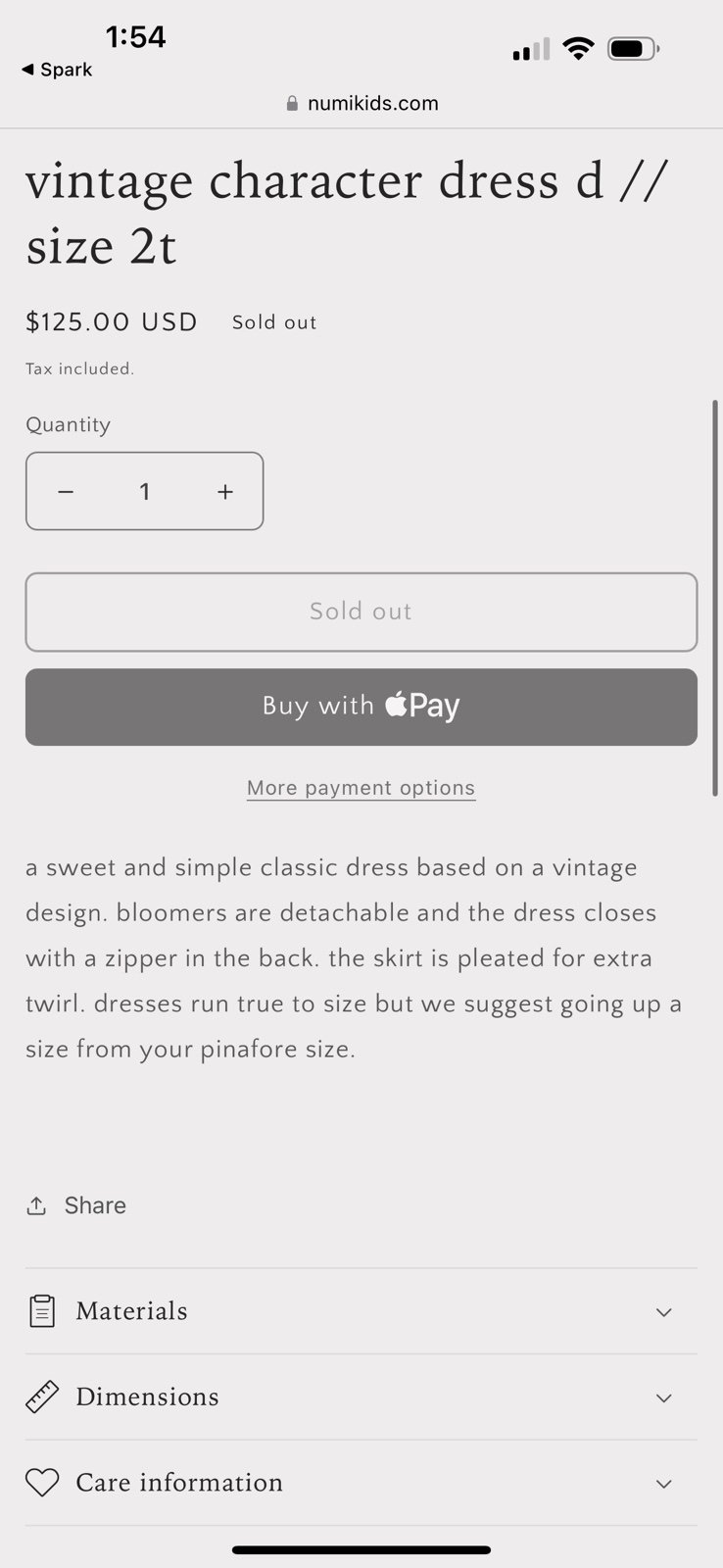Screen dimensions: 723x1568
Task: Expand the Care information section
Action: click(361, 1483)
